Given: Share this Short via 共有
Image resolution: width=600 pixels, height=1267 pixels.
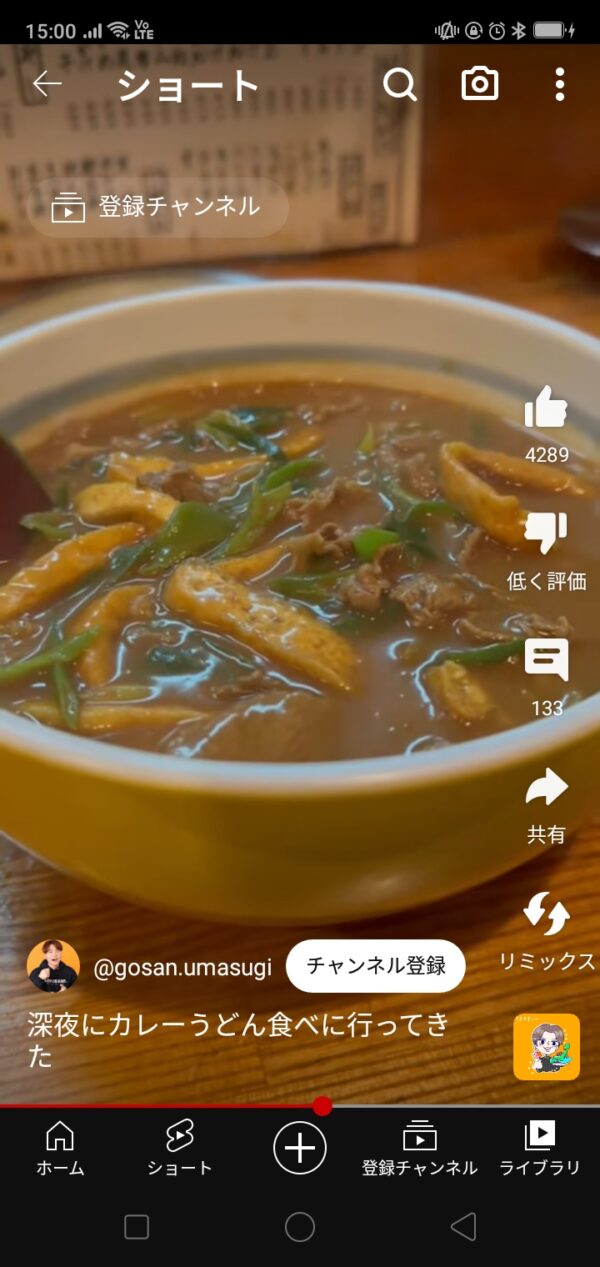Looking at the screenshot, I should (x=546, y=788).
